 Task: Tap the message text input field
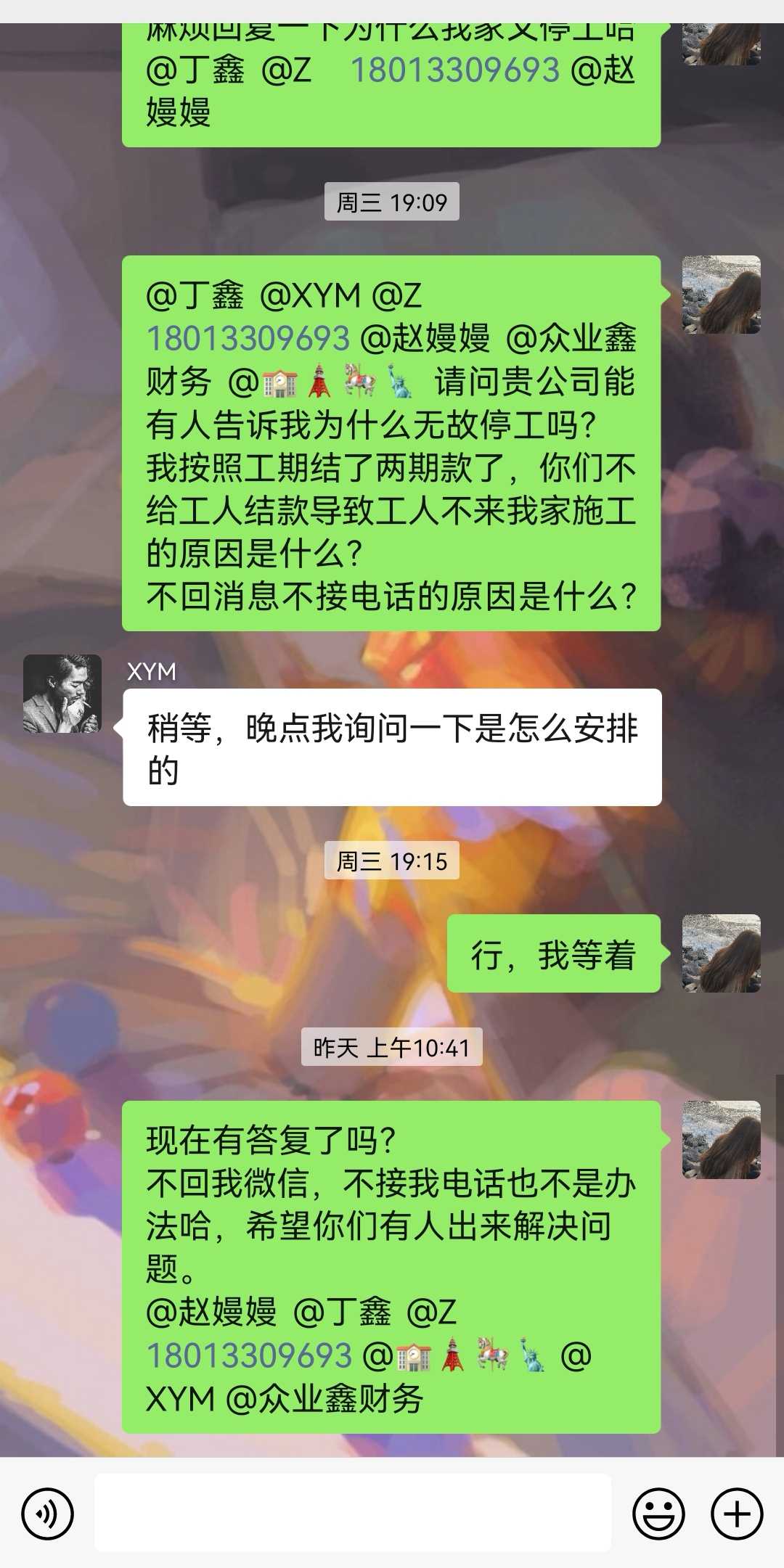[x=353, y=1513]
